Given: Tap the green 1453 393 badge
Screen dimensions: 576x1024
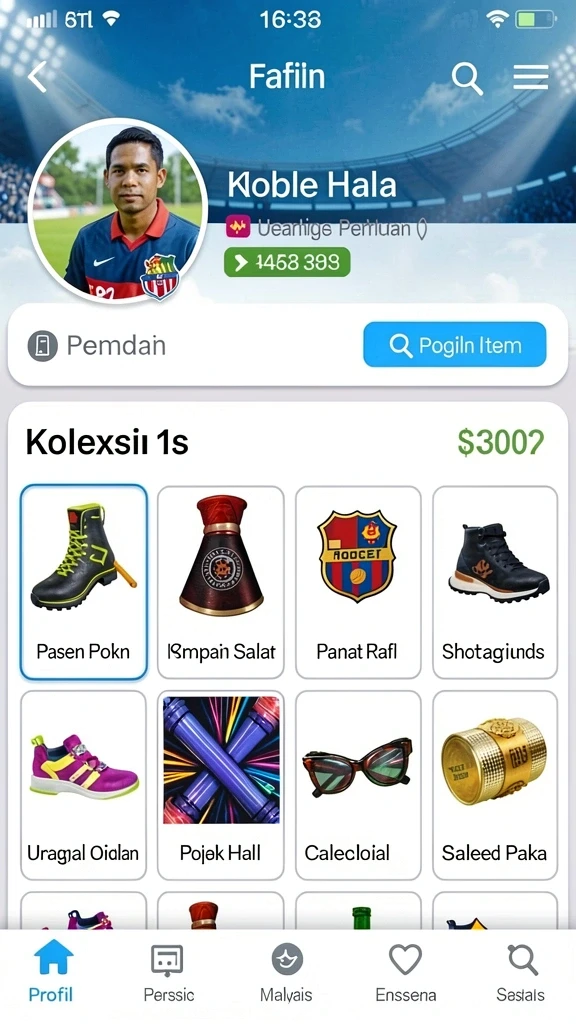Looking at the screenshot, I should coord(287,263).
